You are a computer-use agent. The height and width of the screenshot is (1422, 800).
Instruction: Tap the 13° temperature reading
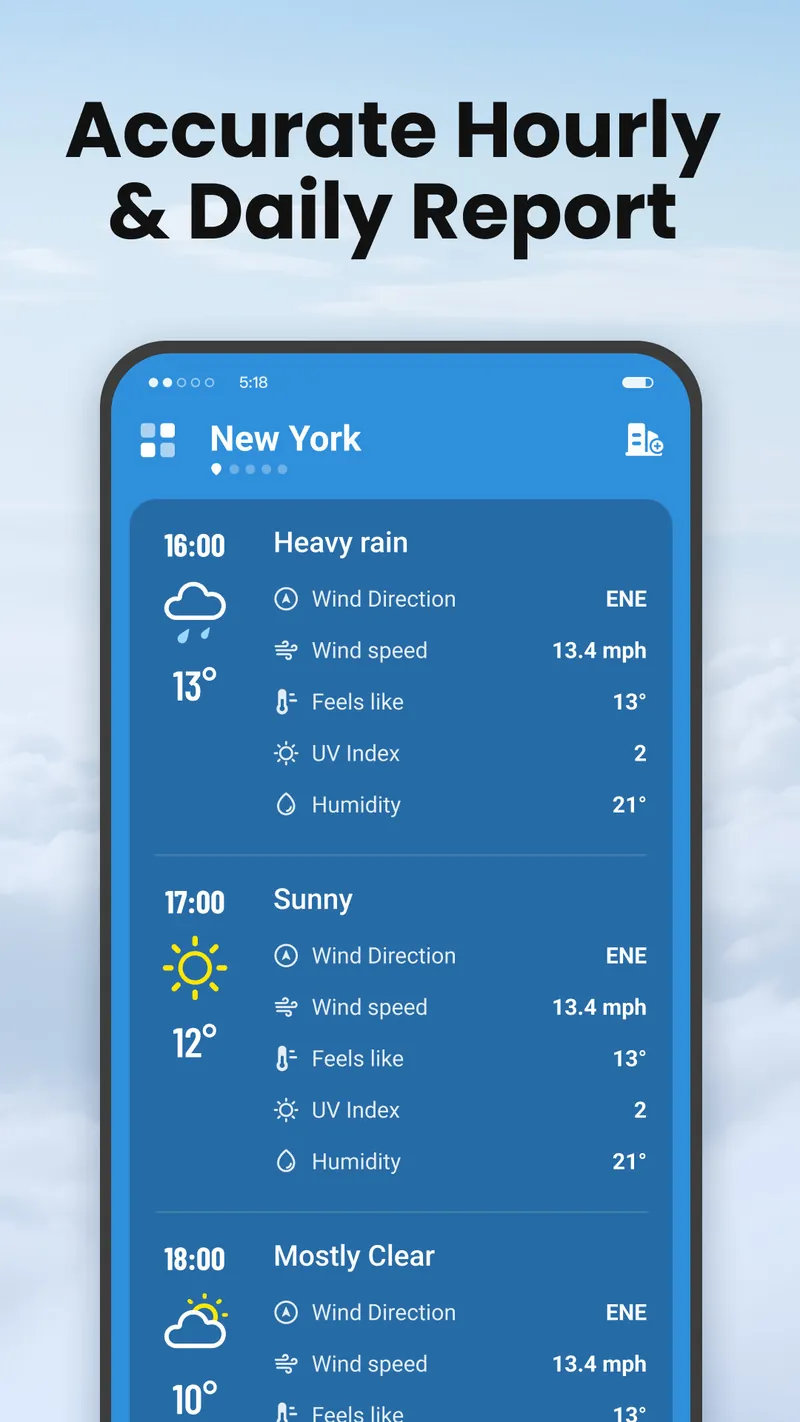(x=192, y=685)
